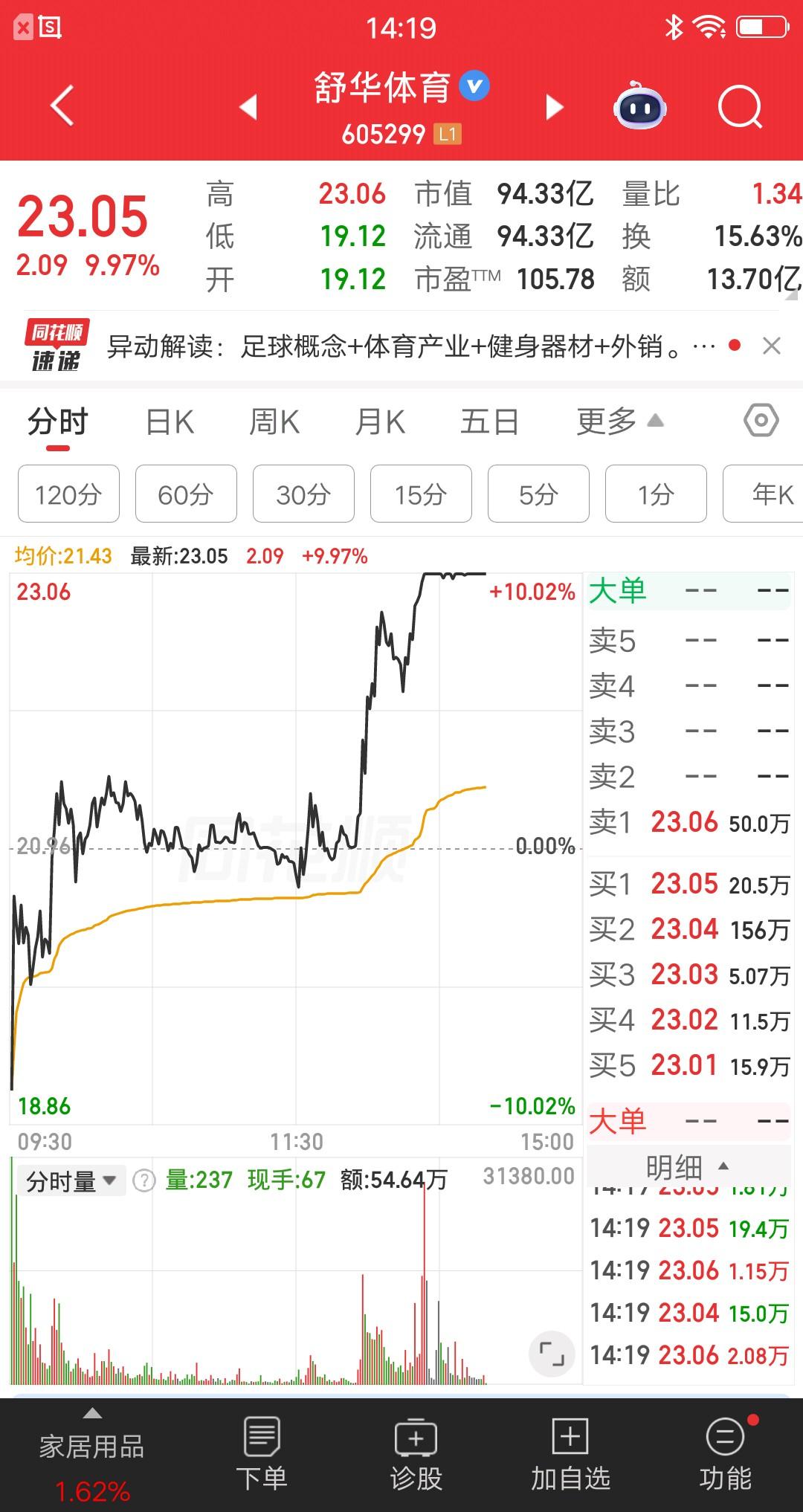Image resolution: width=803 pixels, height=1512 pixels.
Task: Switch to the 日K tab
Action: 170,421
